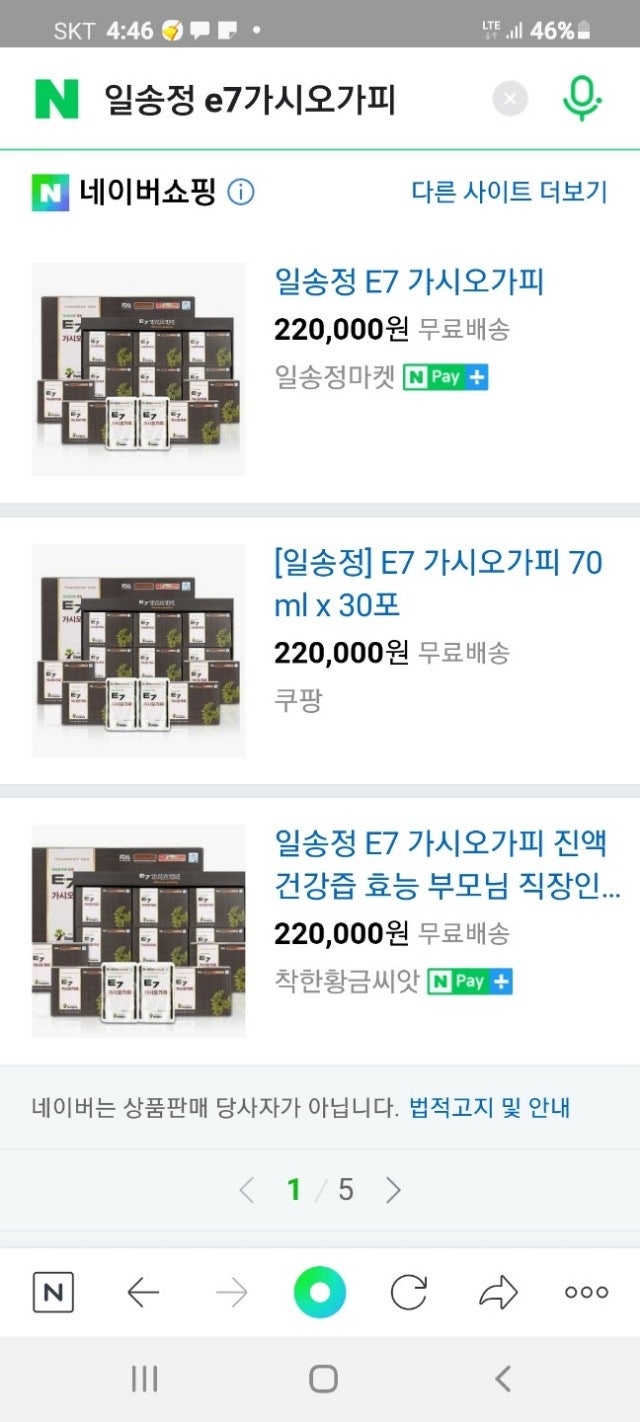
Task: Open the three-dot more menu
Action: click(x=586, y=1293)
